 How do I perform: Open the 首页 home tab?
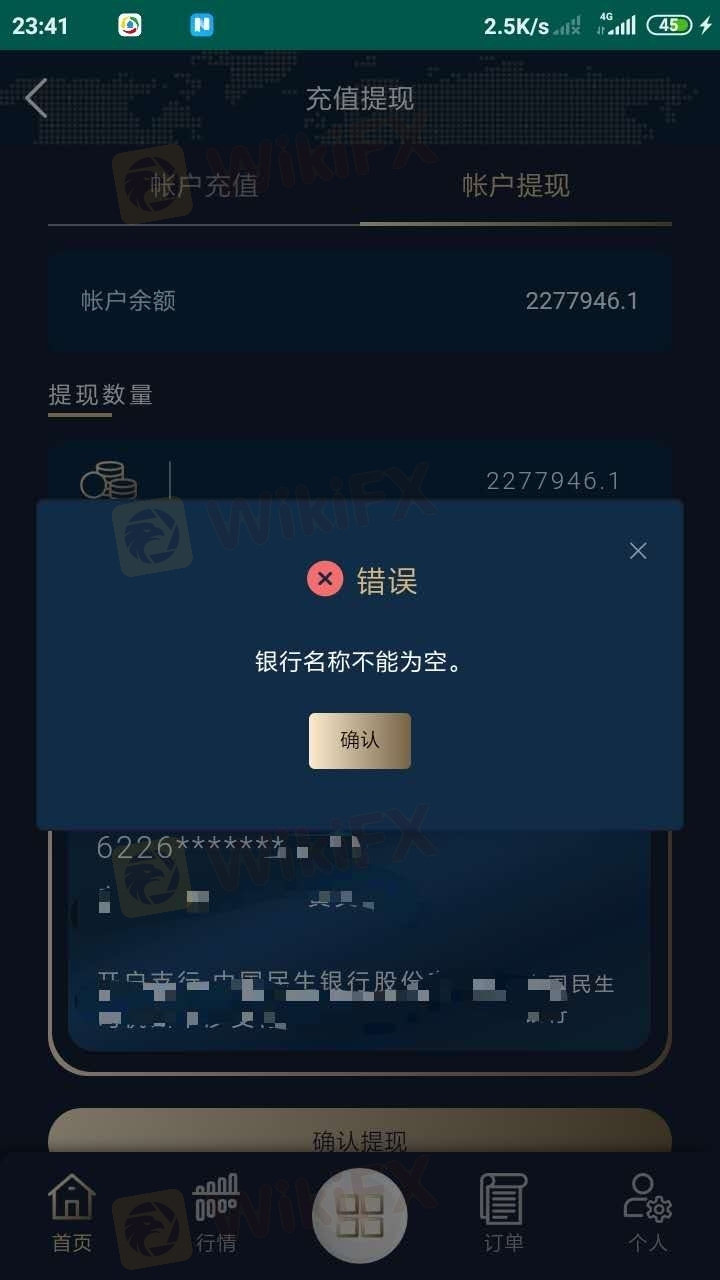tap(72, 1213)
